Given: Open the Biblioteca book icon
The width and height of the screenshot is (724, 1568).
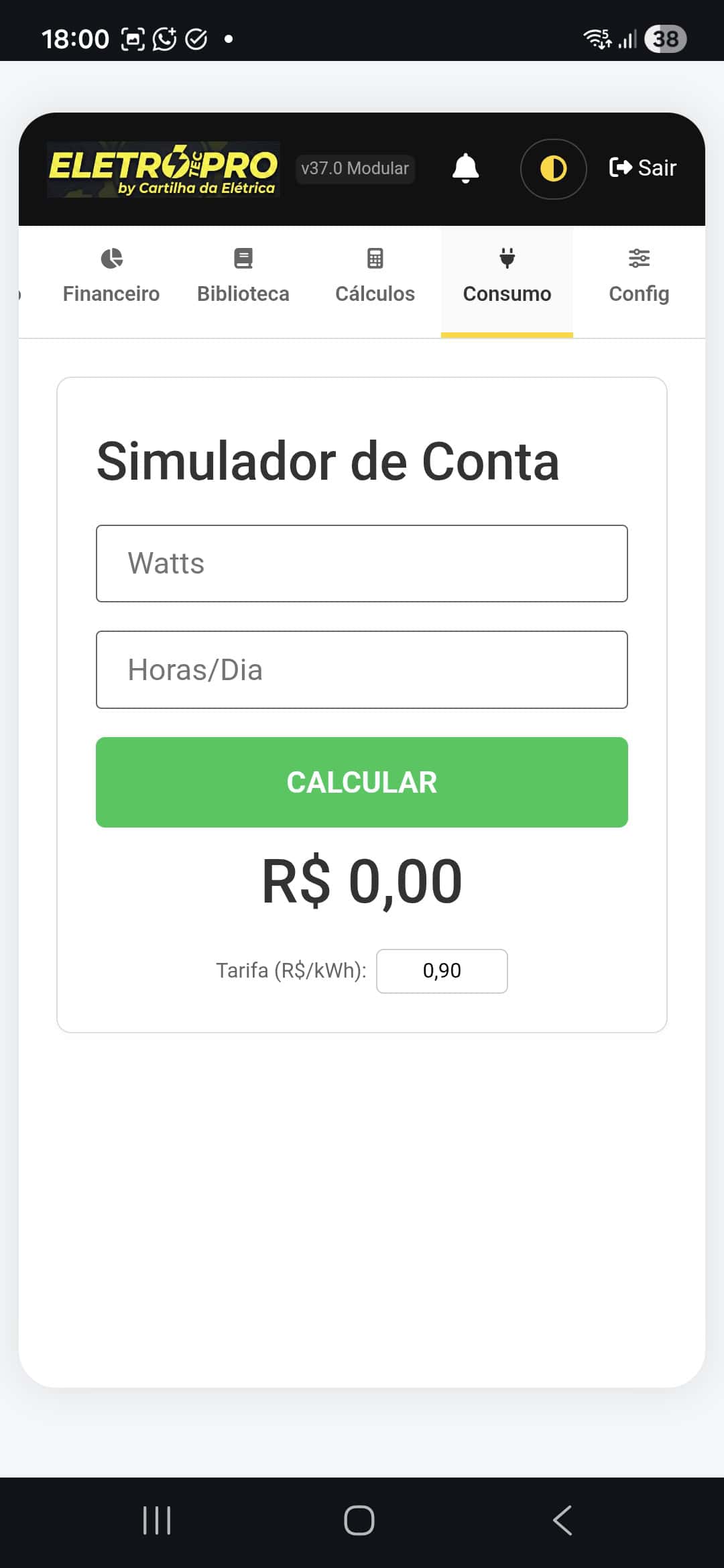Looking at the screenshot, I should [x=243, y=258].
